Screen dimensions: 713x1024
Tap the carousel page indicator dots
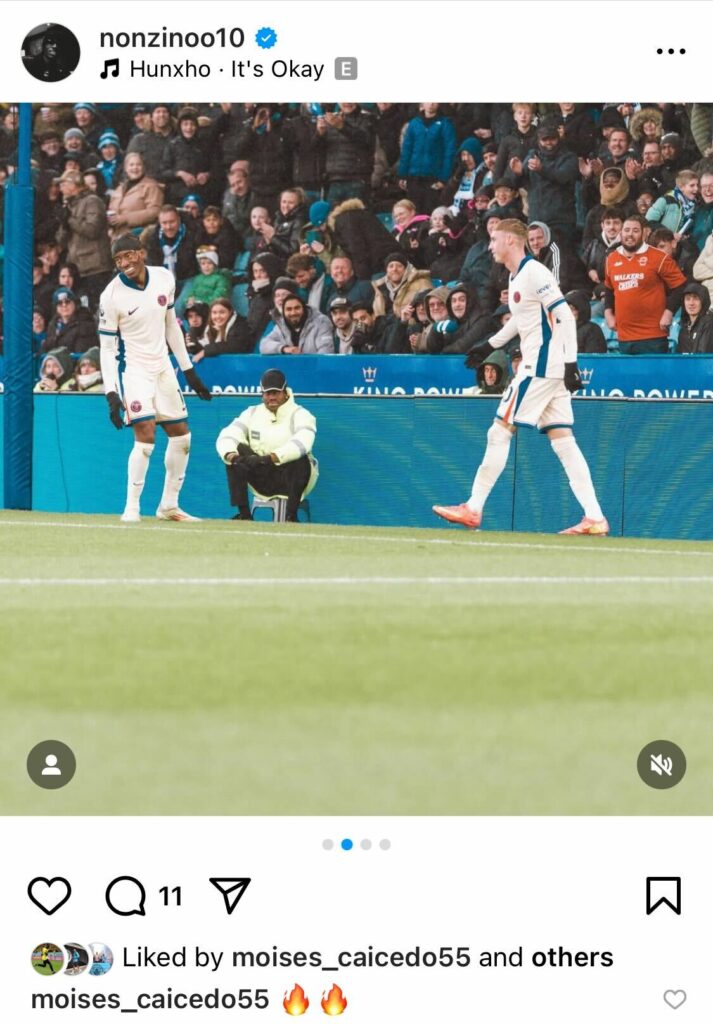click(x=356, y=844)
